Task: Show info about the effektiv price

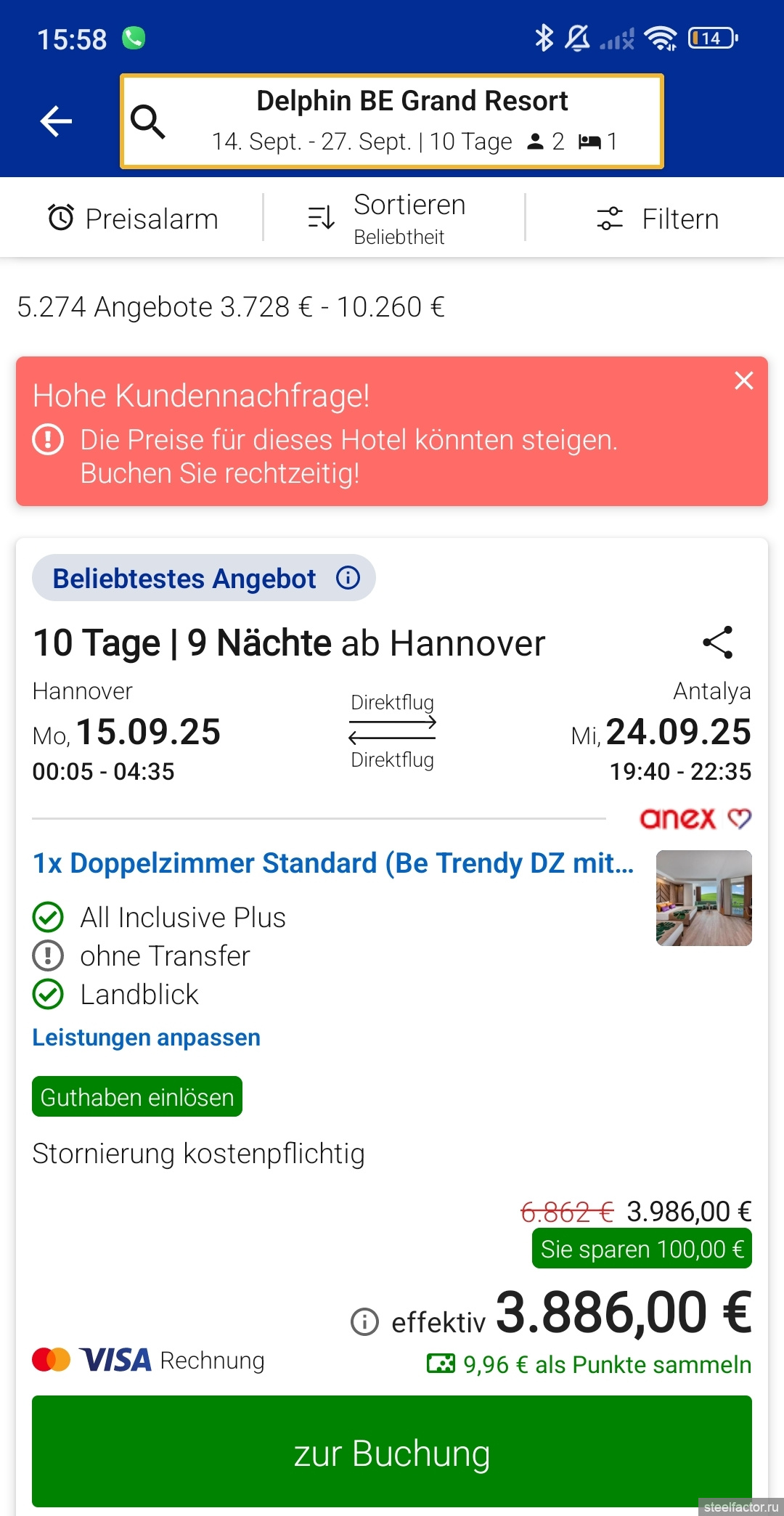Action: pyautogui.click(x=364, y=1322)
